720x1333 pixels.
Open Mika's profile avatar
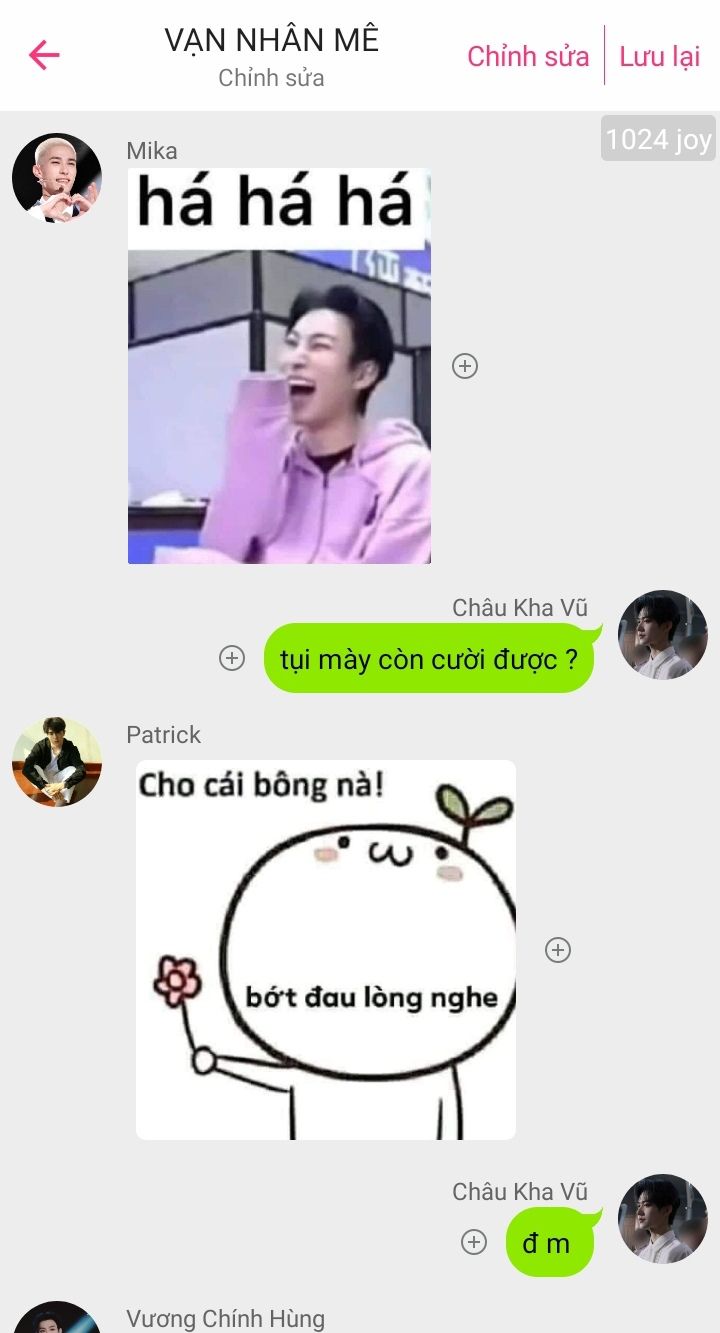pyautogui.click(x=56, y=178)
